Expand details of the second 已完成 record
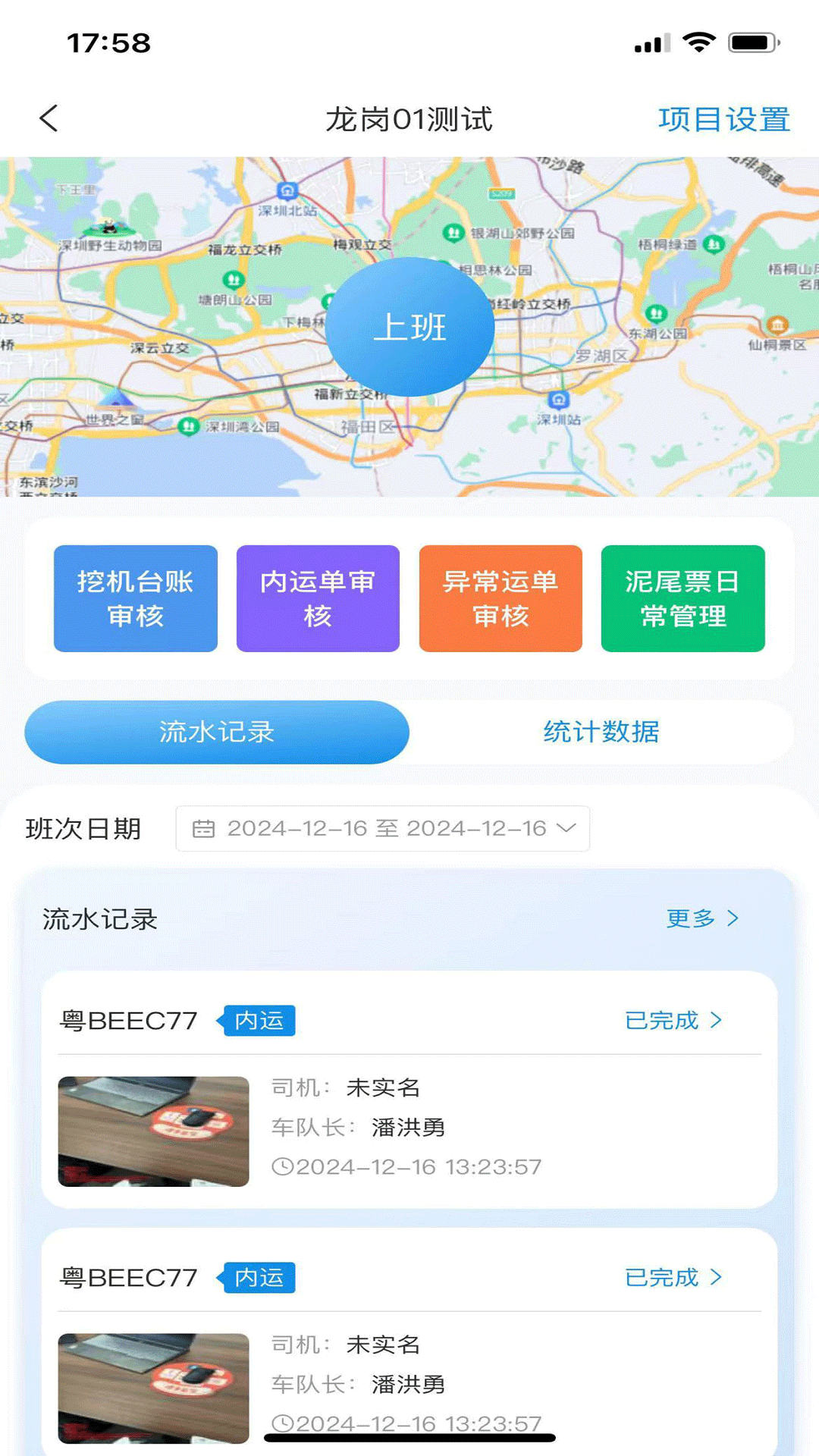 click(x=673, y=1279)
